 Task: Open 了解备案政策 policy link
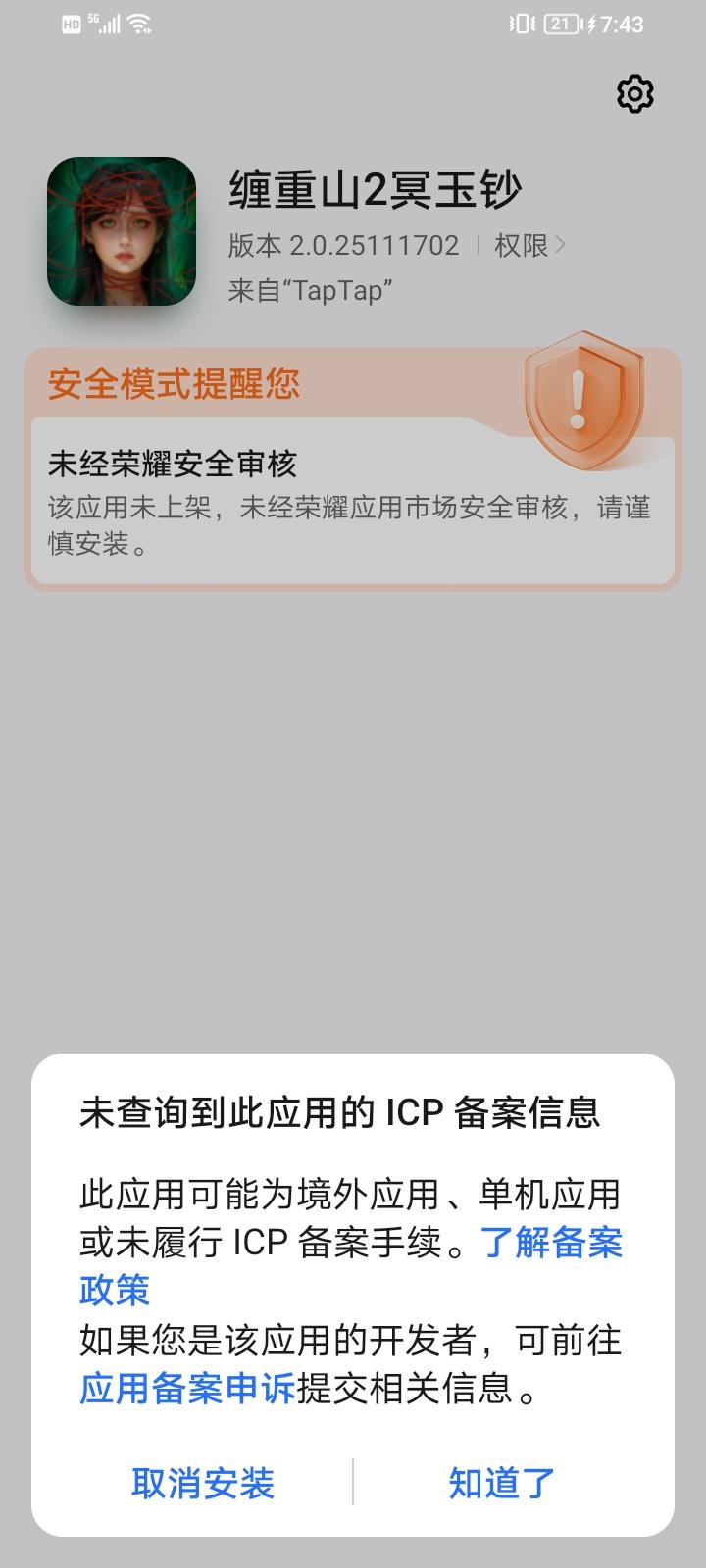tap(549, 1245)
